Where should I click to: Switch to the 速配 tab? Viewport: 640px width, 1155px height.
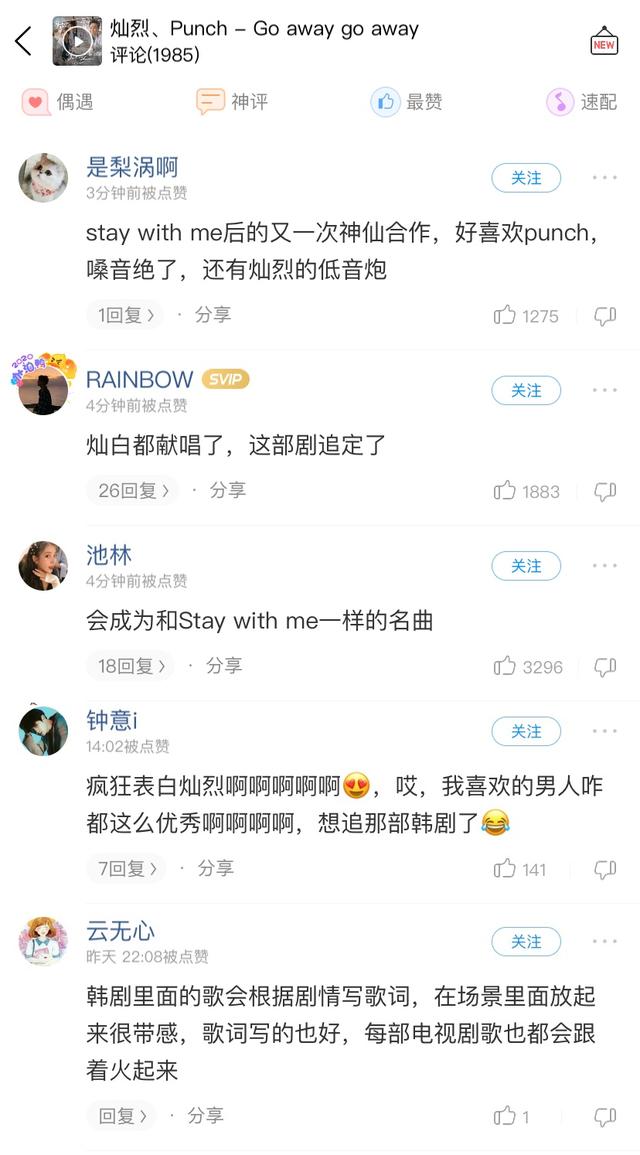point(582,101)
